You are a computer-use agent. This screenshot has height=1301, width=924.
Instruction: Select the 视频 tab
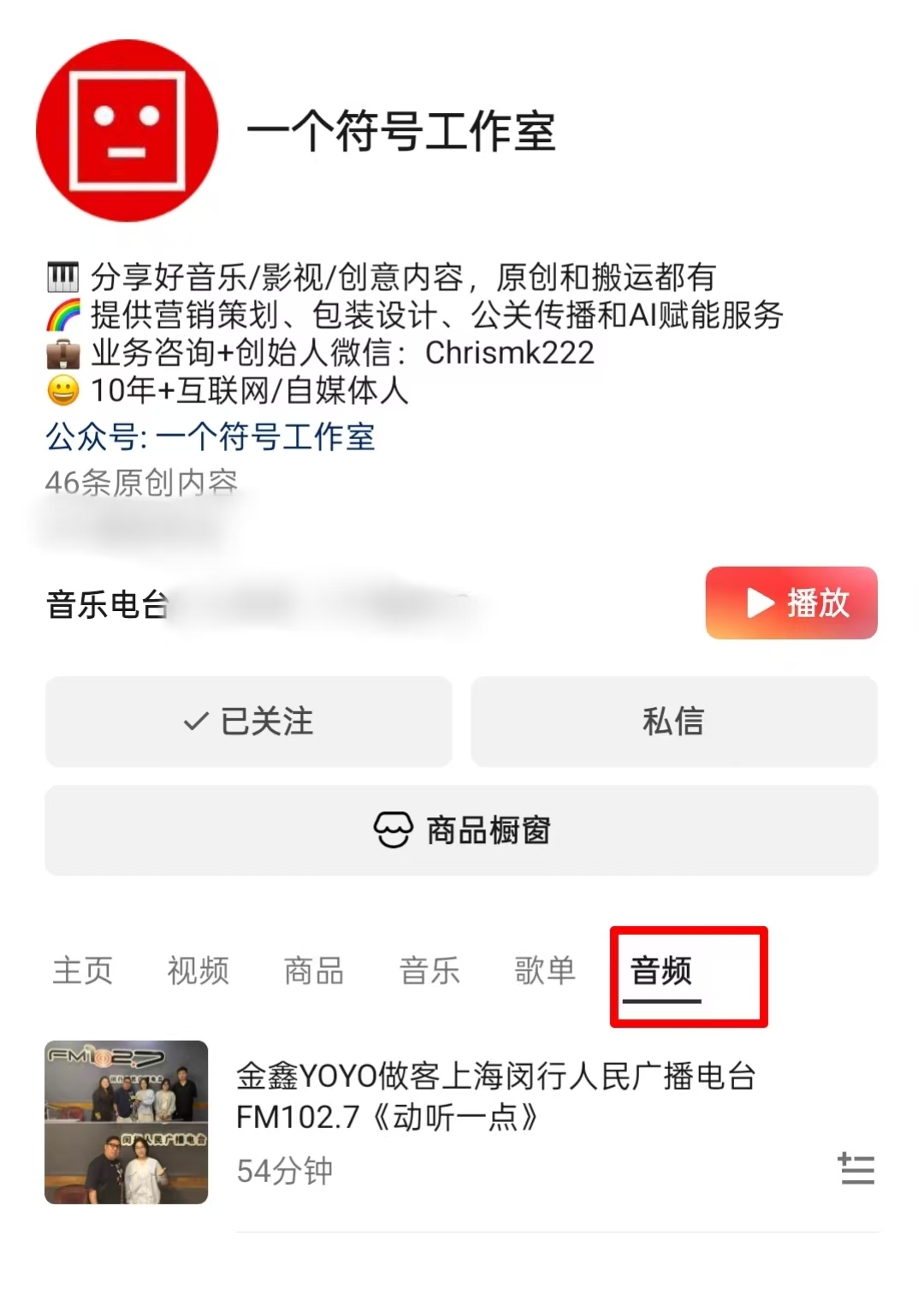click(198, 970)
